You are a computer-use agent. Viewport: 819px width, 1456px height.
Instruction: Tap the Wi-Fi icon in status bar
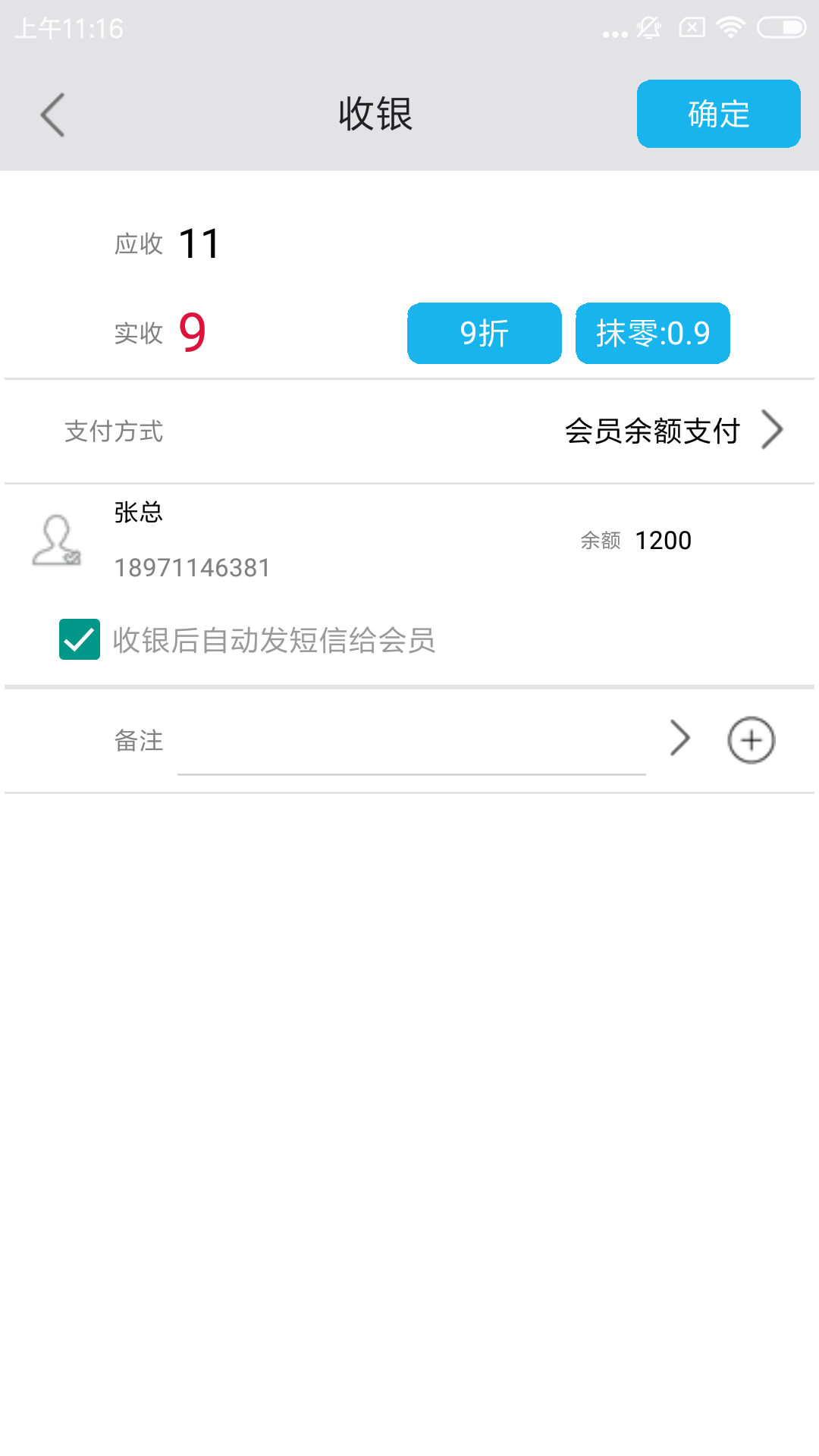730,27
